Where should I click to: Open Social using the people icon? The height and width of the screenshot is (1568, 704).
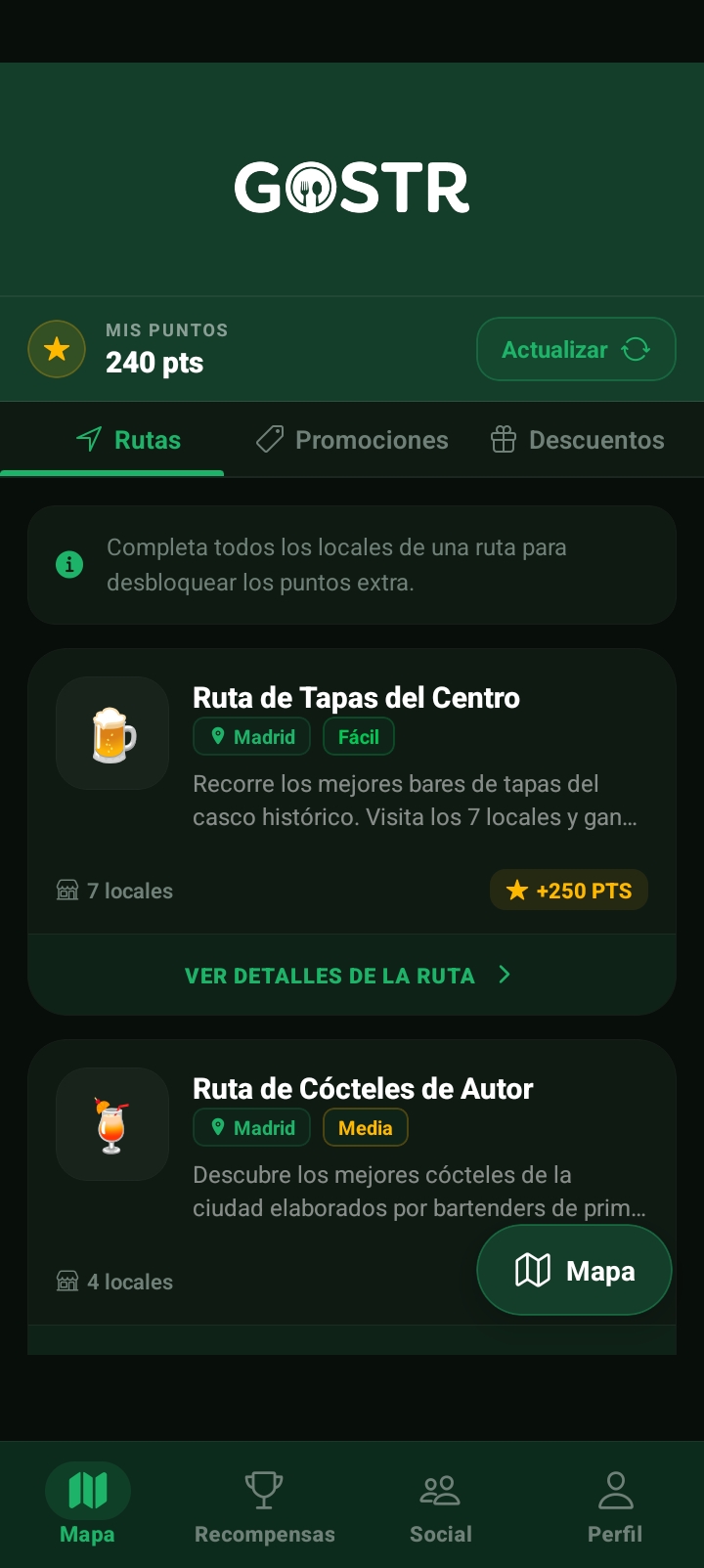click(440, 1489)
